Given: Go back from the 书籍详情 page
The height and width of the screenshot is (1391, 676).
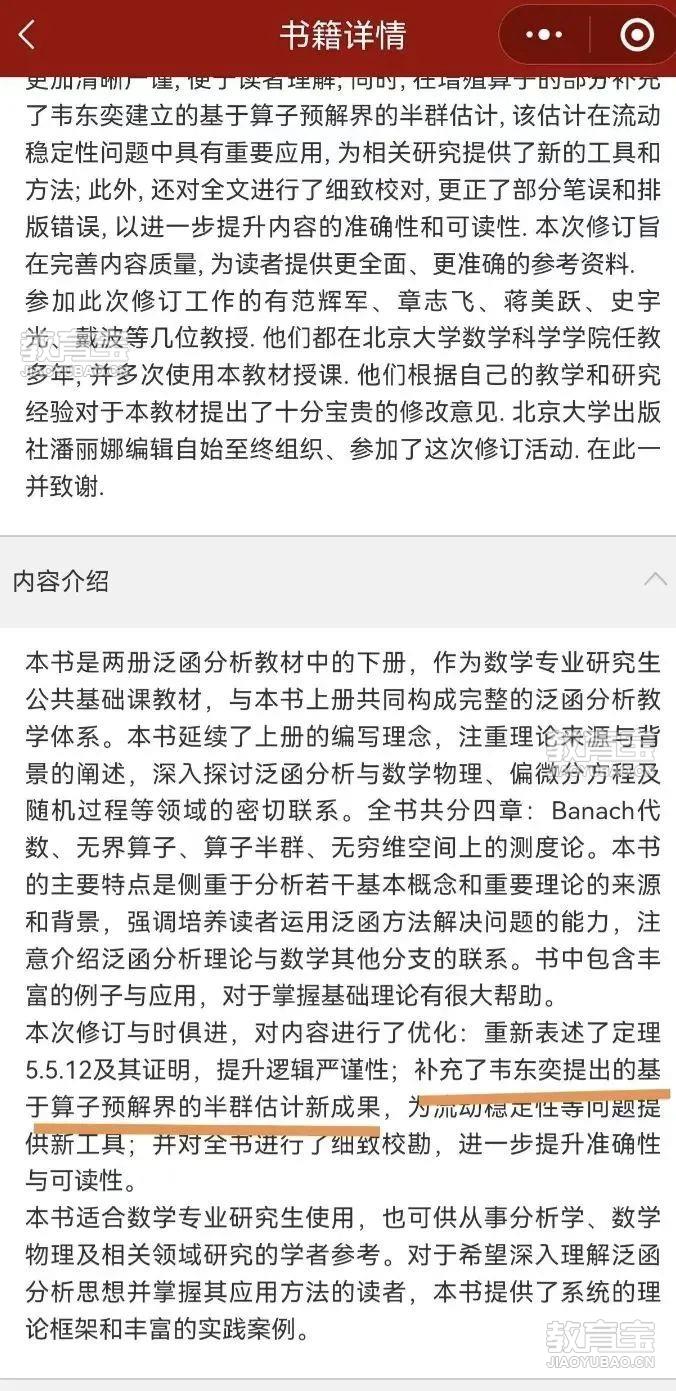Looking at the screenshot, I should (27, 36).
